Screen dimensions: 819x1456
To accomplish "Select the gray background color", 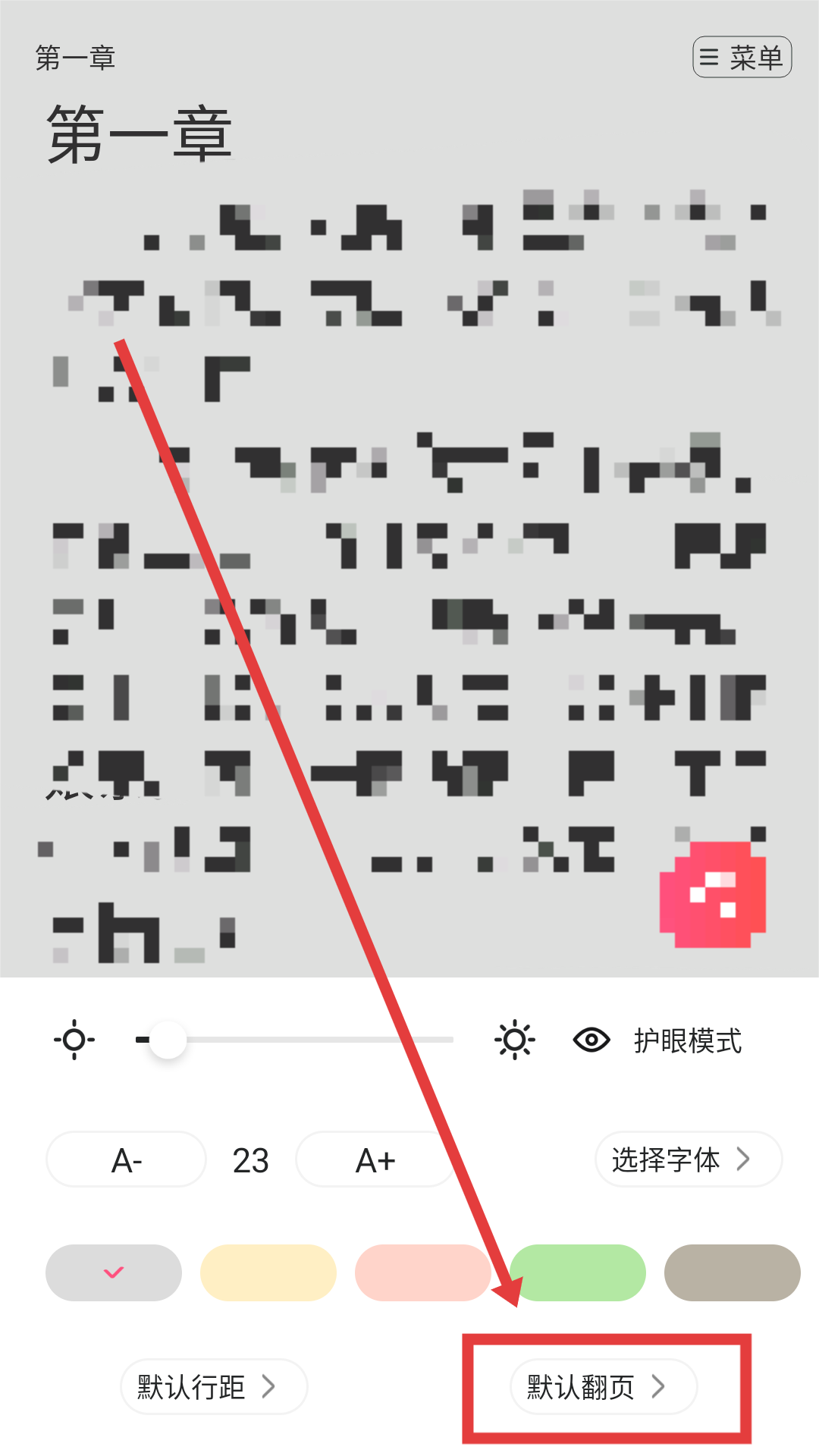I will (x=114, y=1272).
